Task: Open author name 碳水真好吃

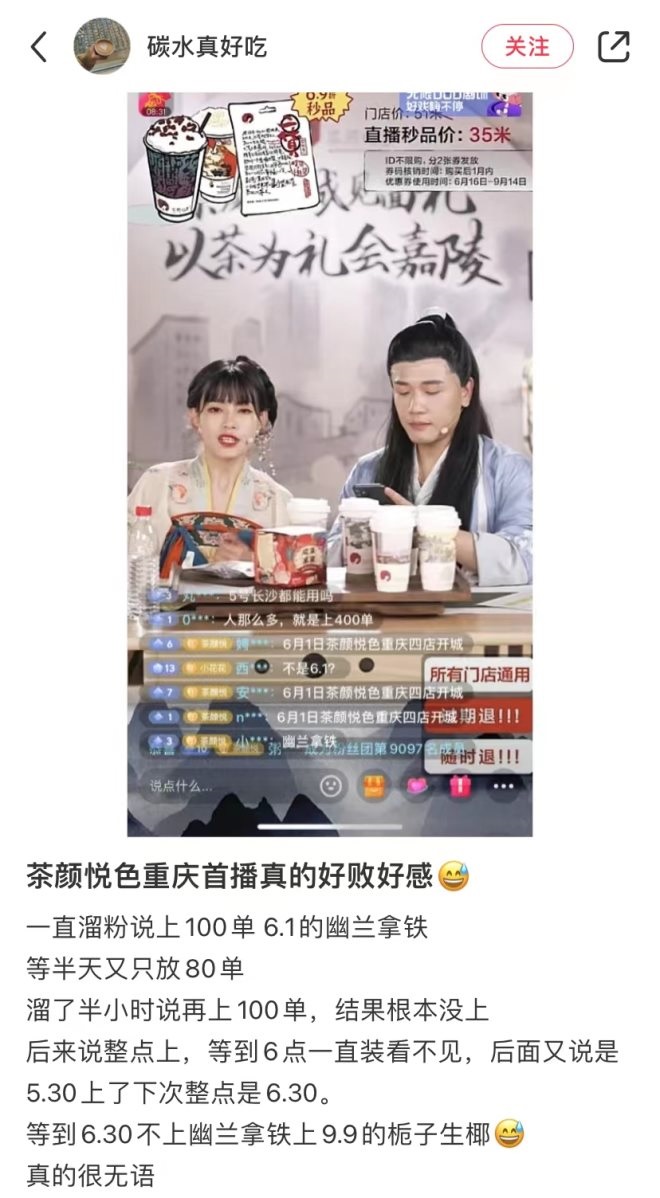Action: (208, 46)
